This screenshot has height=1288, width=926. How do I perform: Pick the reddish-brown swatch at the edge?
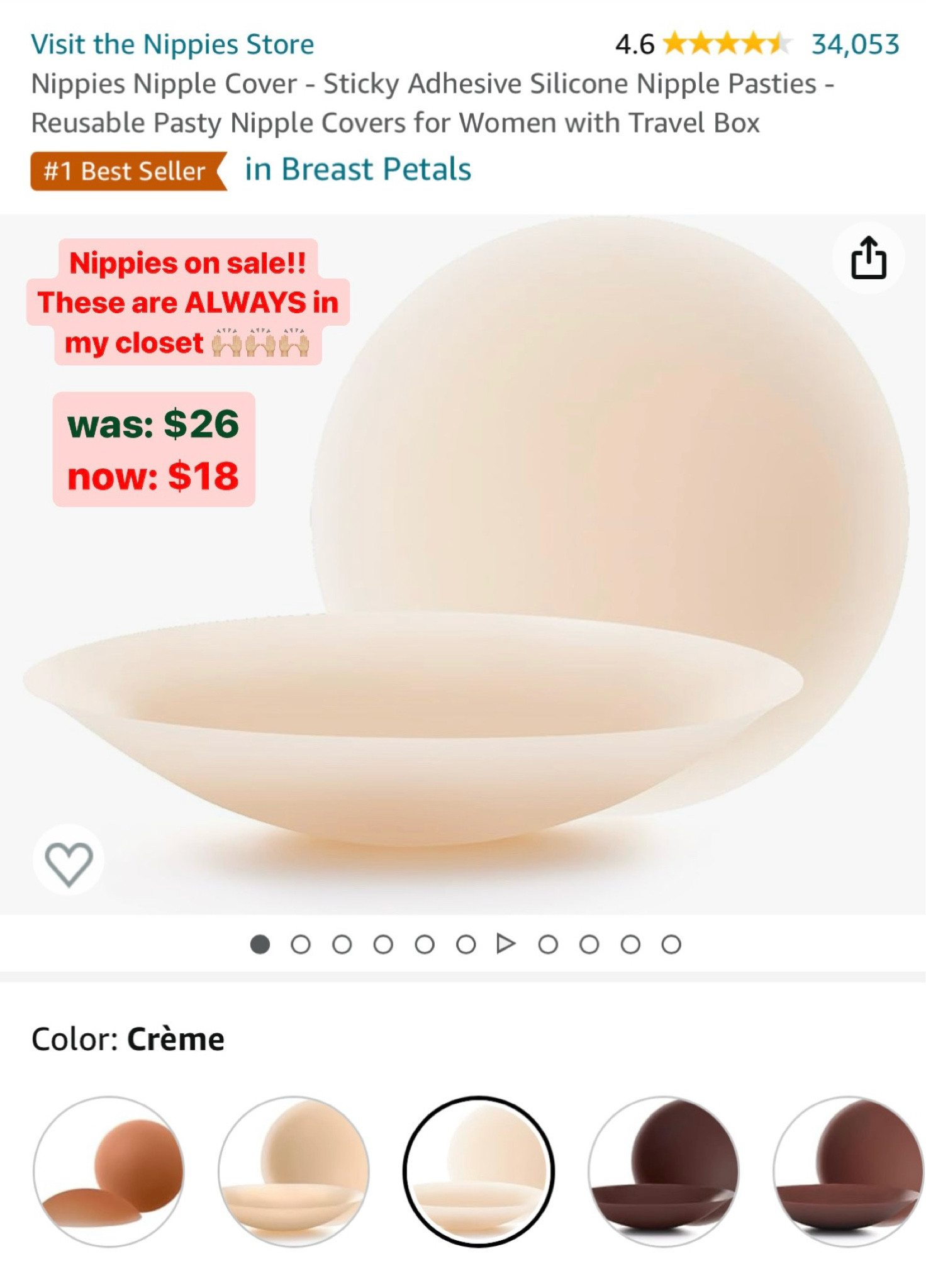[848, 1172]
